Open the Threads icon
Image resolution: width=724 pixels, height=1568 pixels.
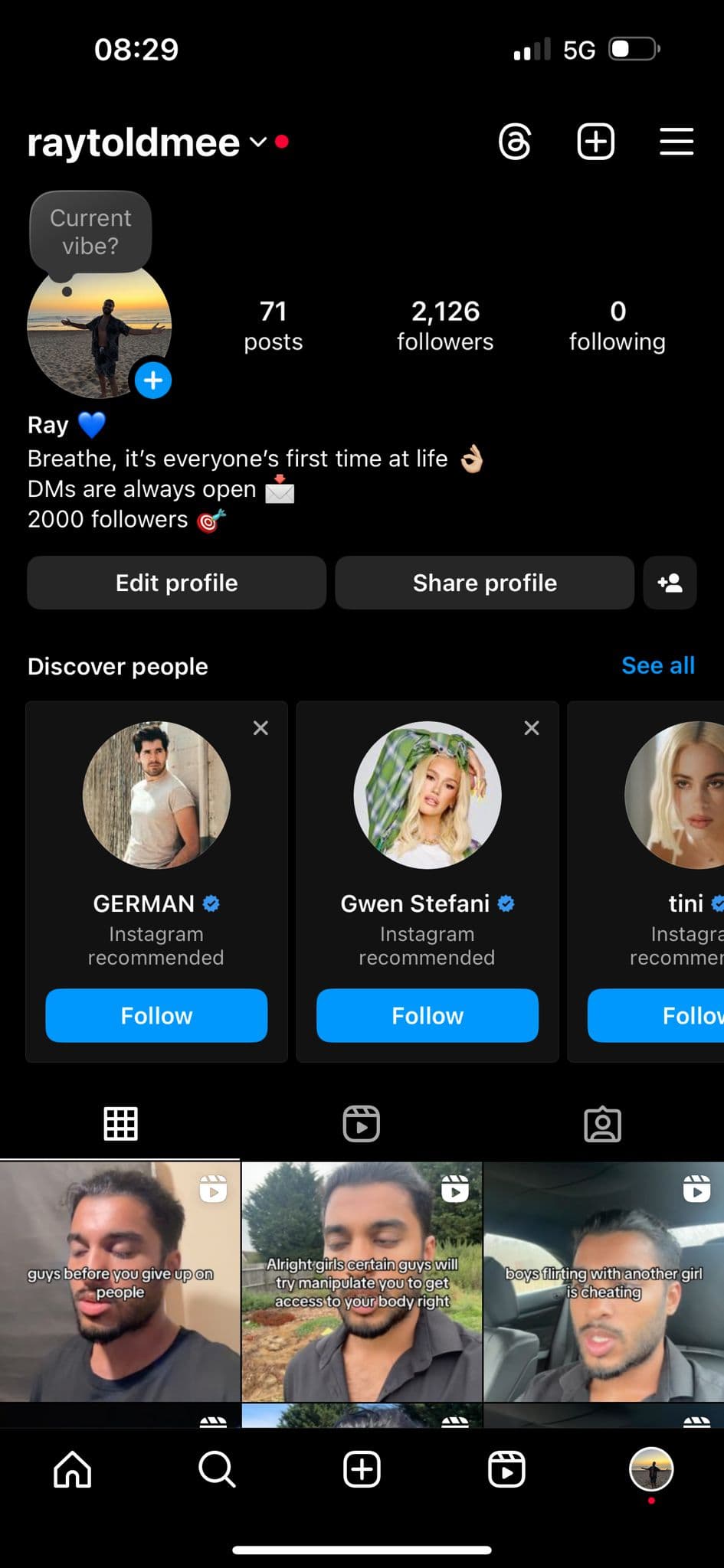(515, 142)
